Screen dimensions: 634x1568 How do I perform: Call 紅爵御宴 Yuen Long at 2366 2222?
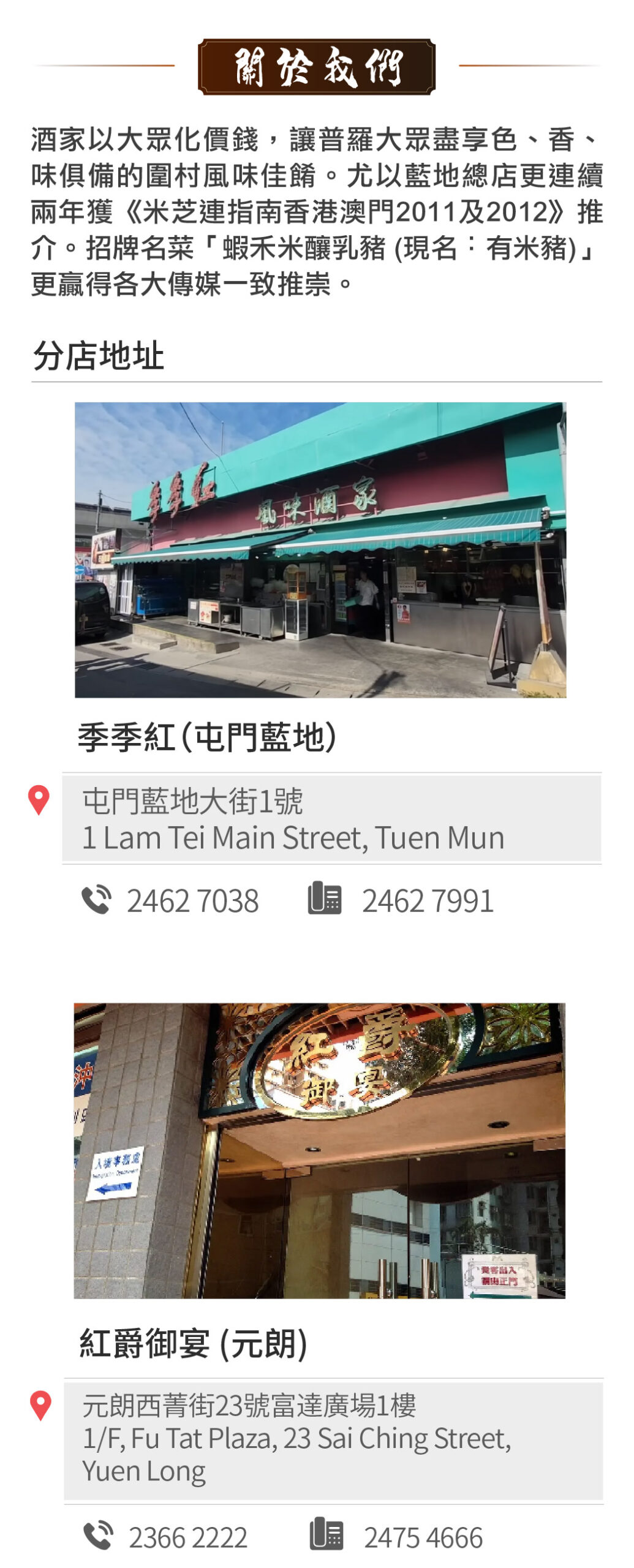click(x=187, y=1537)
